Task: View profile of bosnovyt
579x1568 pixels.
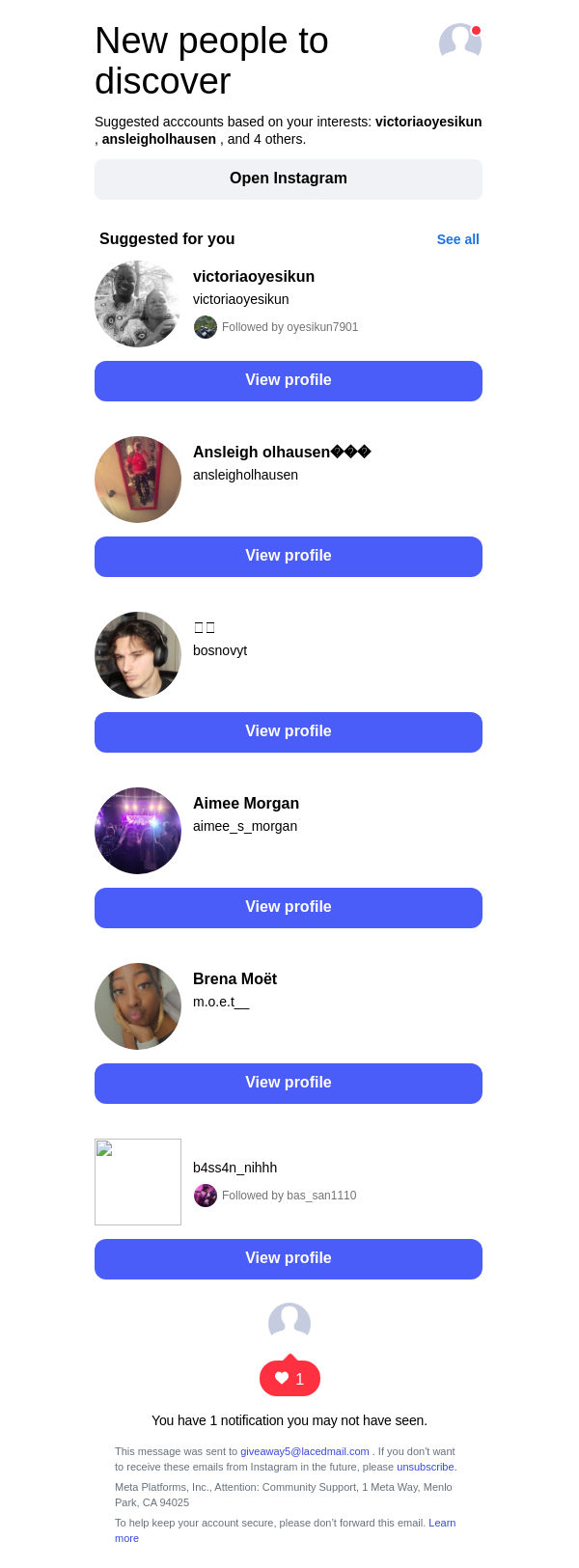Action: (289, 732)
